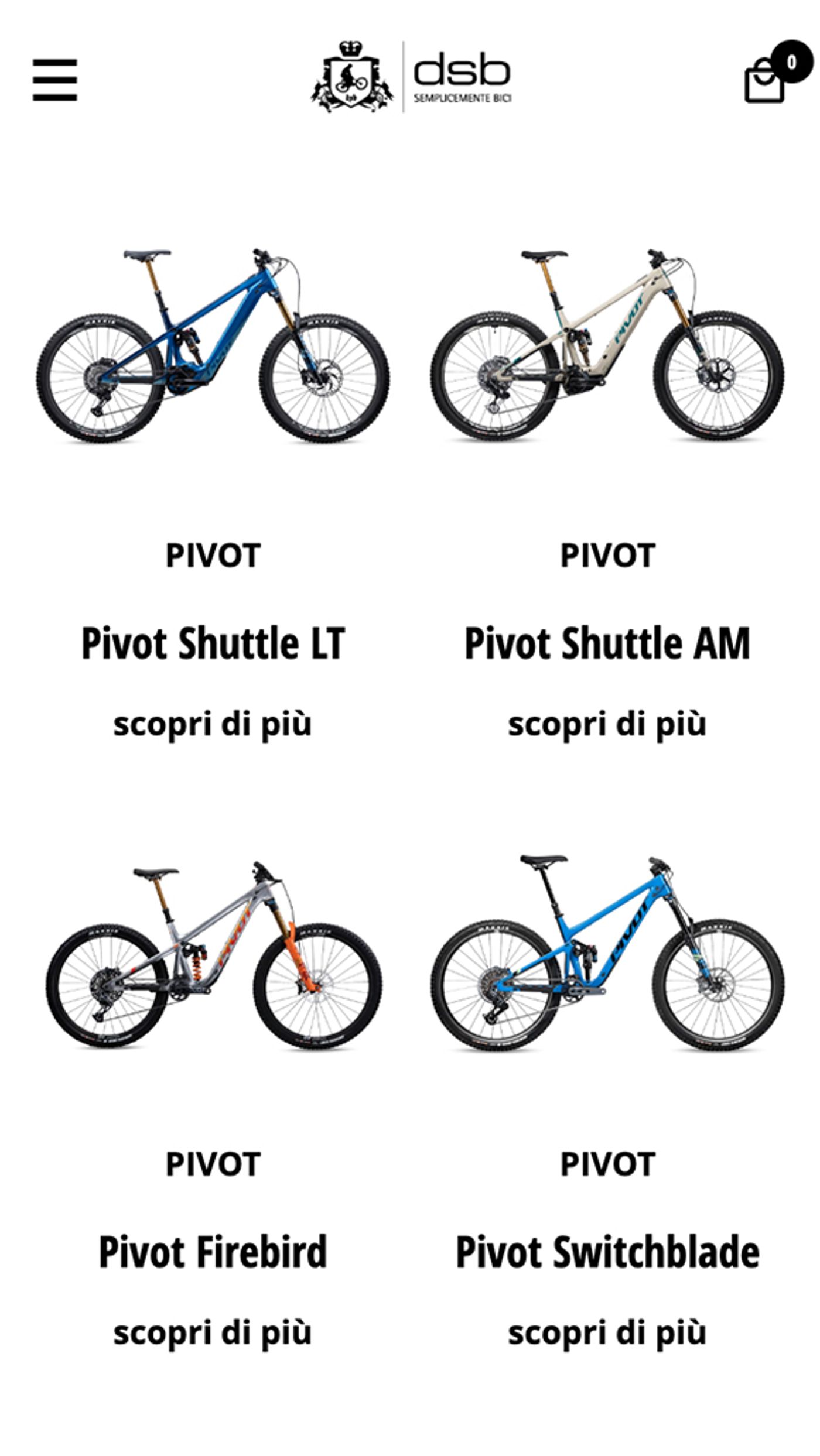Tap 'scopri di più' under Pivot Shuttle LT
The image size is (820, 1456).
[x=213, y=724]
